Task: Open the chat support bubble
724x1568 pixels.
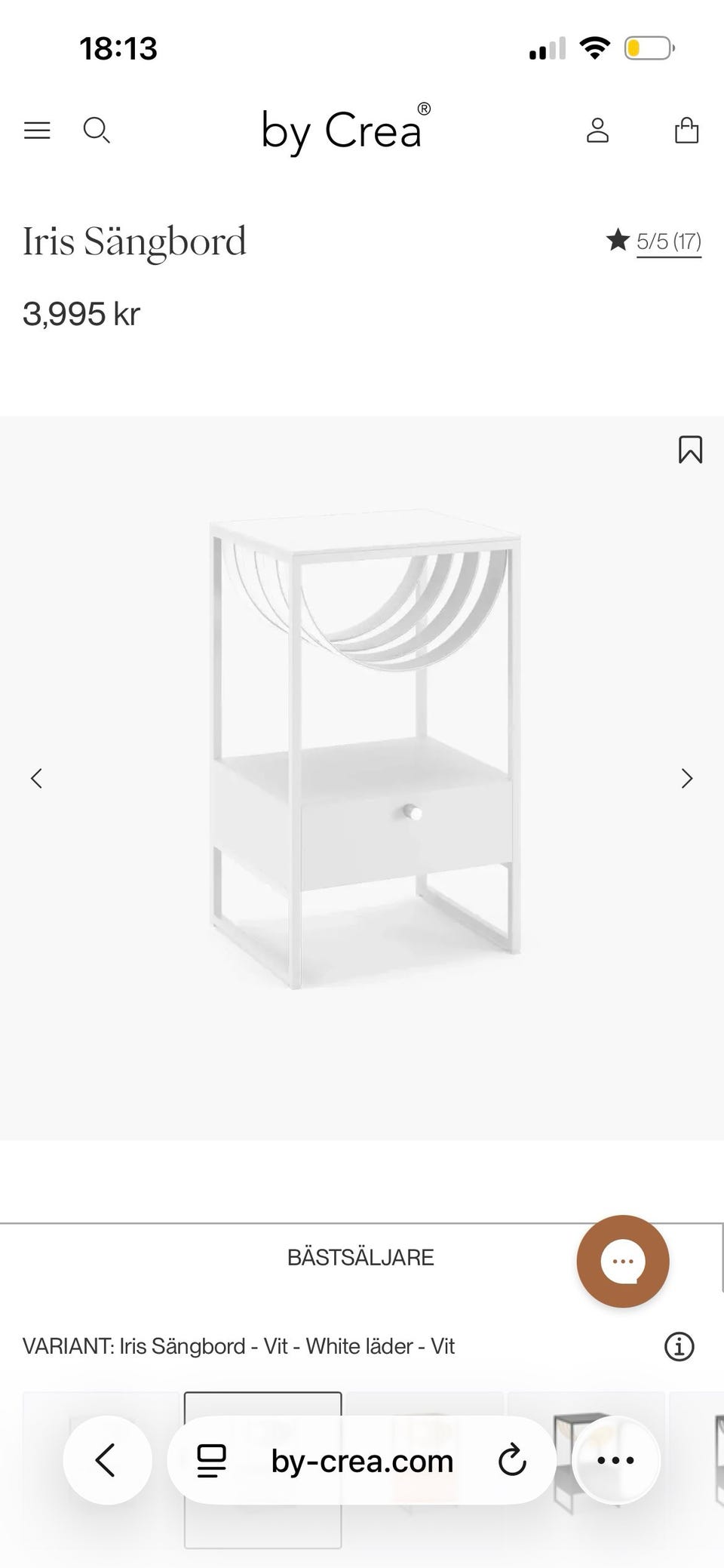Action: tap(623, 1261)
